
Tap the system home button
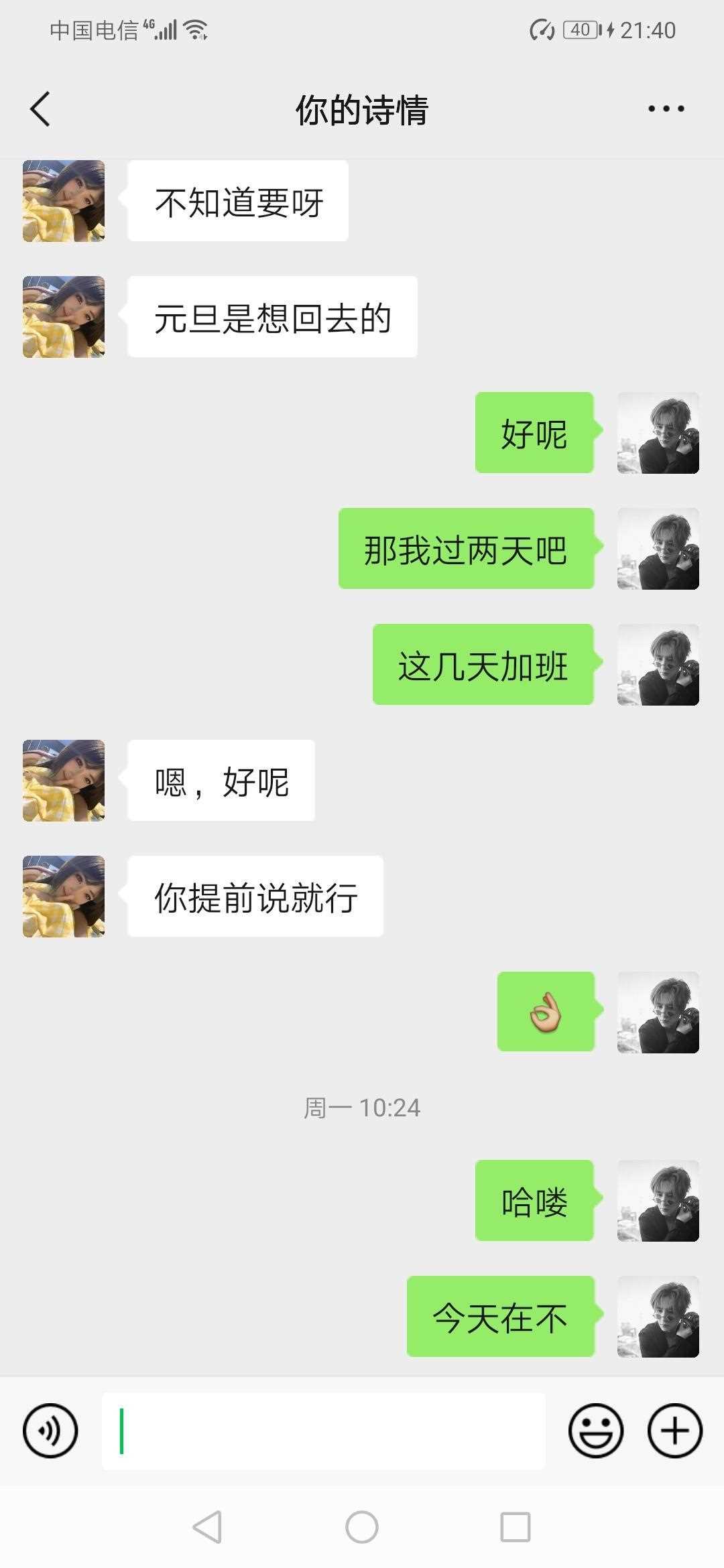coord(362,1527)
